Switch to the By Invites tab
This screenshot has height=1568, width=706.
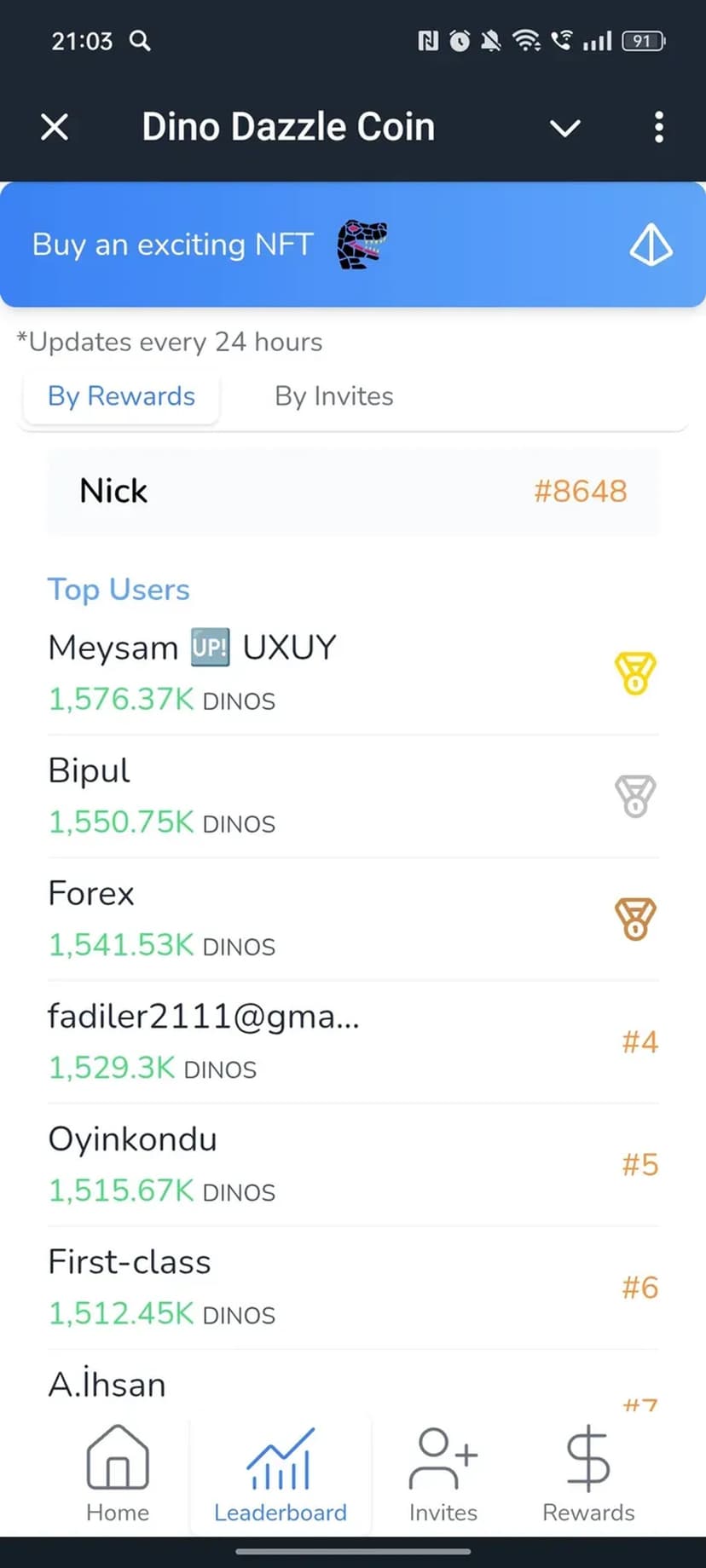[333, 396]
